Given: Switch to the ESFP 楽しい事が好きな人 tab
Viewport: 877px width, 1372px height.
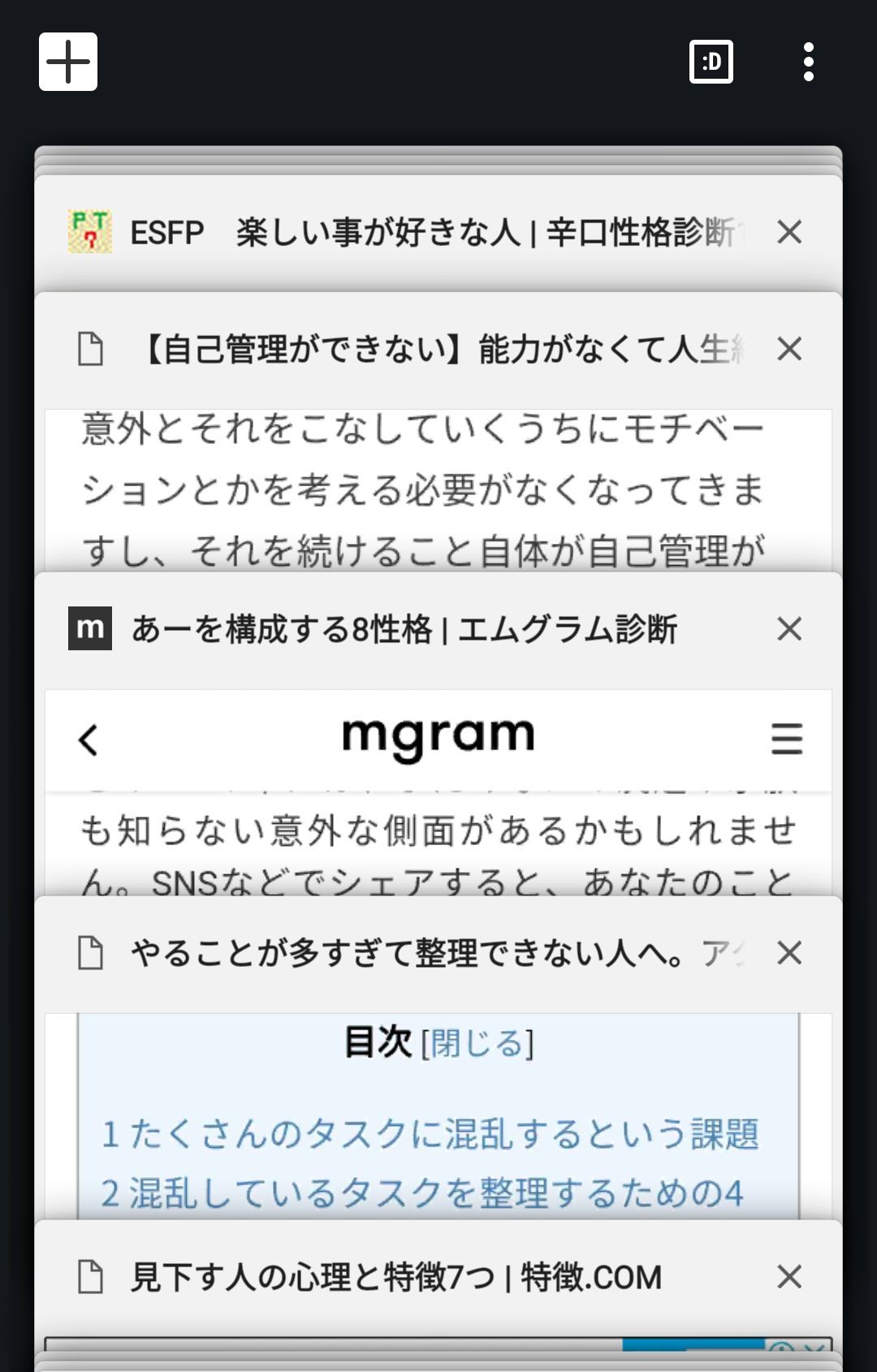Looking at the screenshot, I should coord(430,233).
